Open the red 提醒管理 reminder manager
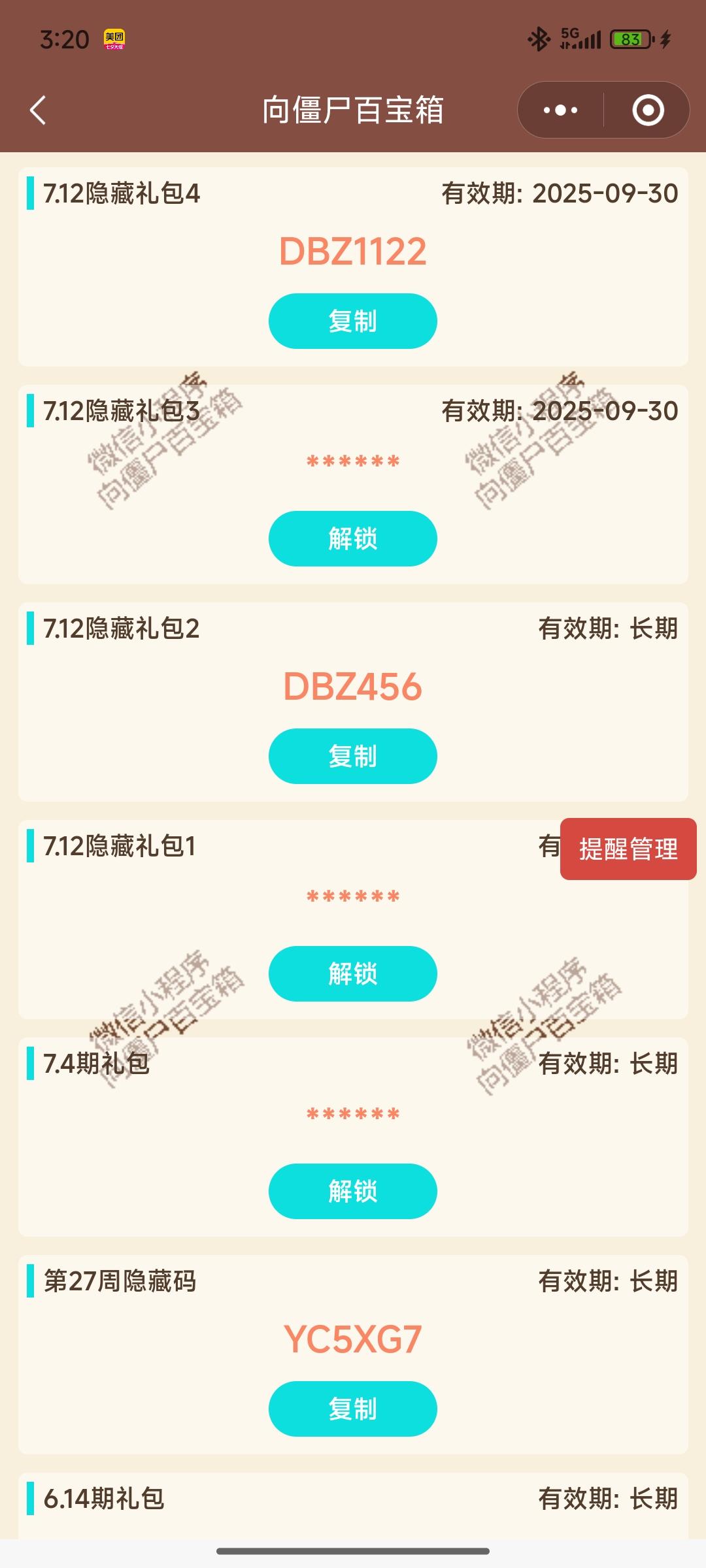706x1568 pixels. [628, 848]
